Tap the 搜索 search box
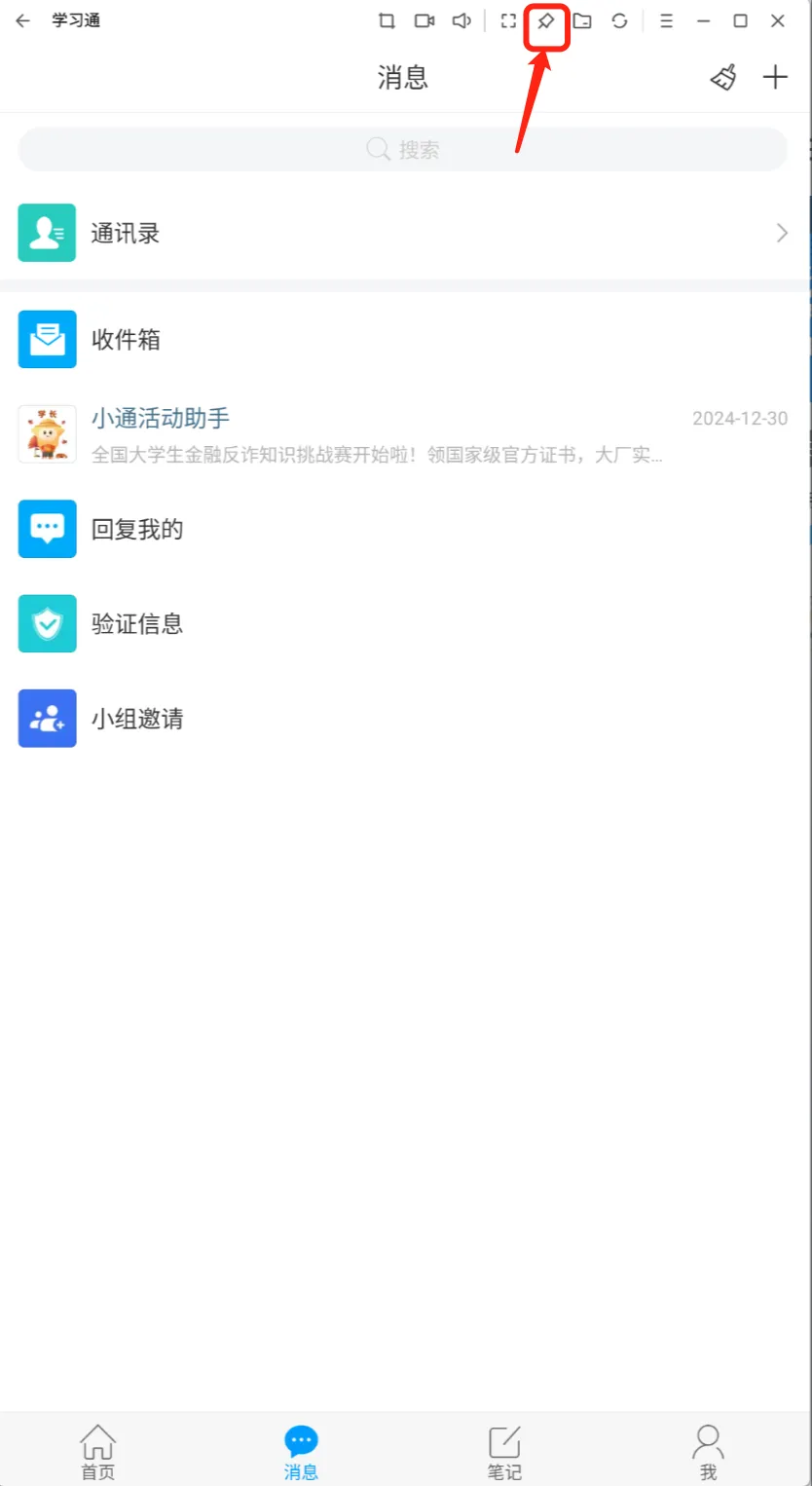The image size is (812, 1486). click(x=403, y=149)
